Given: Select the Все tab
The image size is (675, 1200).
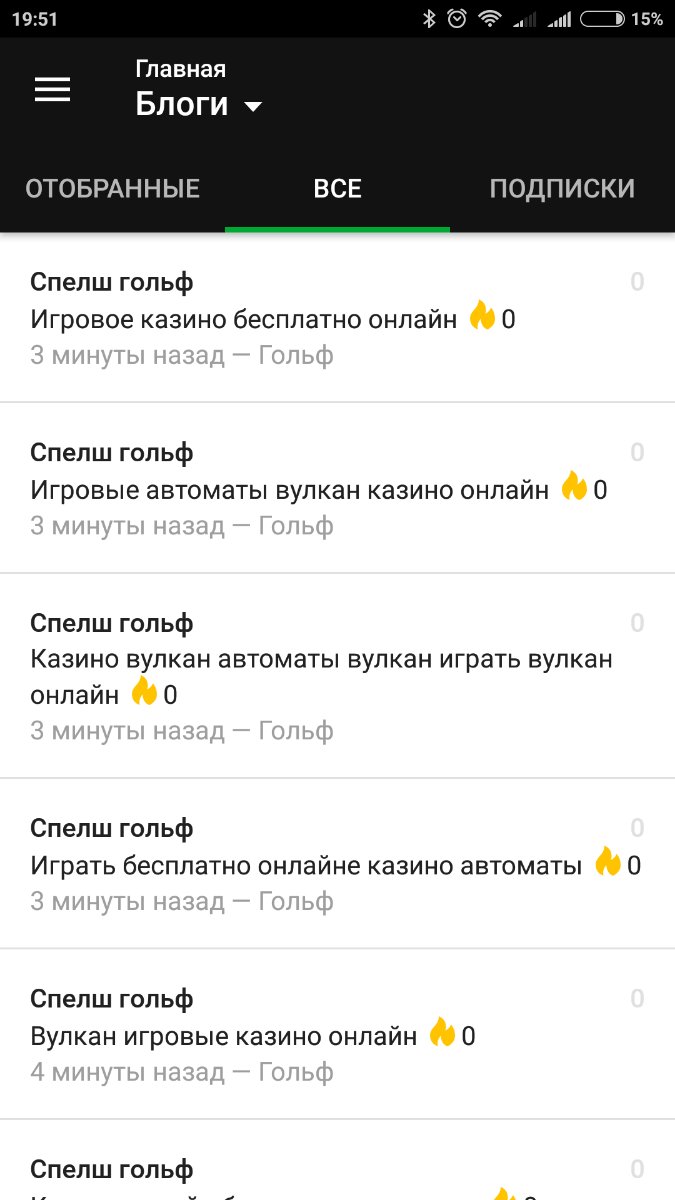Looking at the screenshot, I should pos(337,188).
